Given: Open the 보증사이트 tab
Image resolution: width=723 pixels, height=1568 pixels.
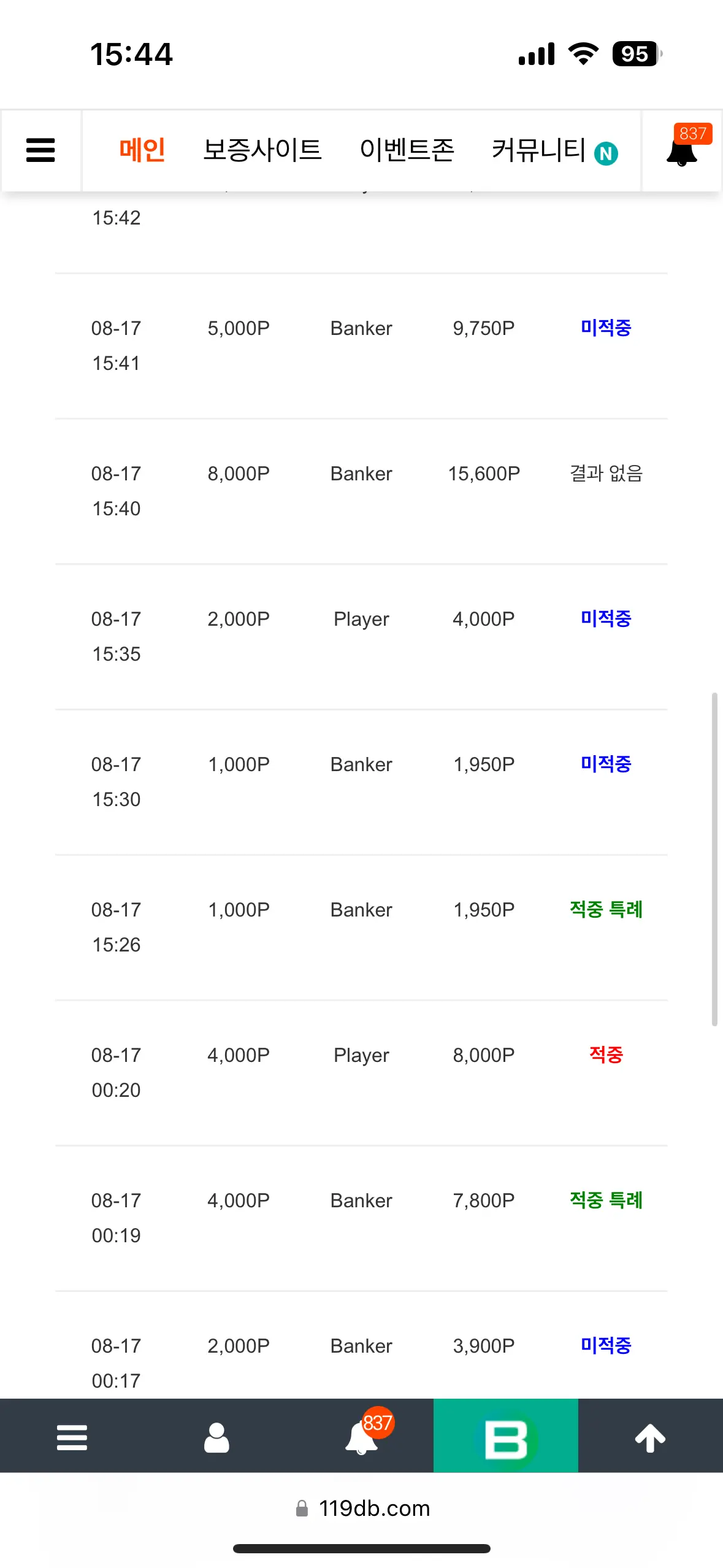Looking at the screenshot, I should 262,150.
